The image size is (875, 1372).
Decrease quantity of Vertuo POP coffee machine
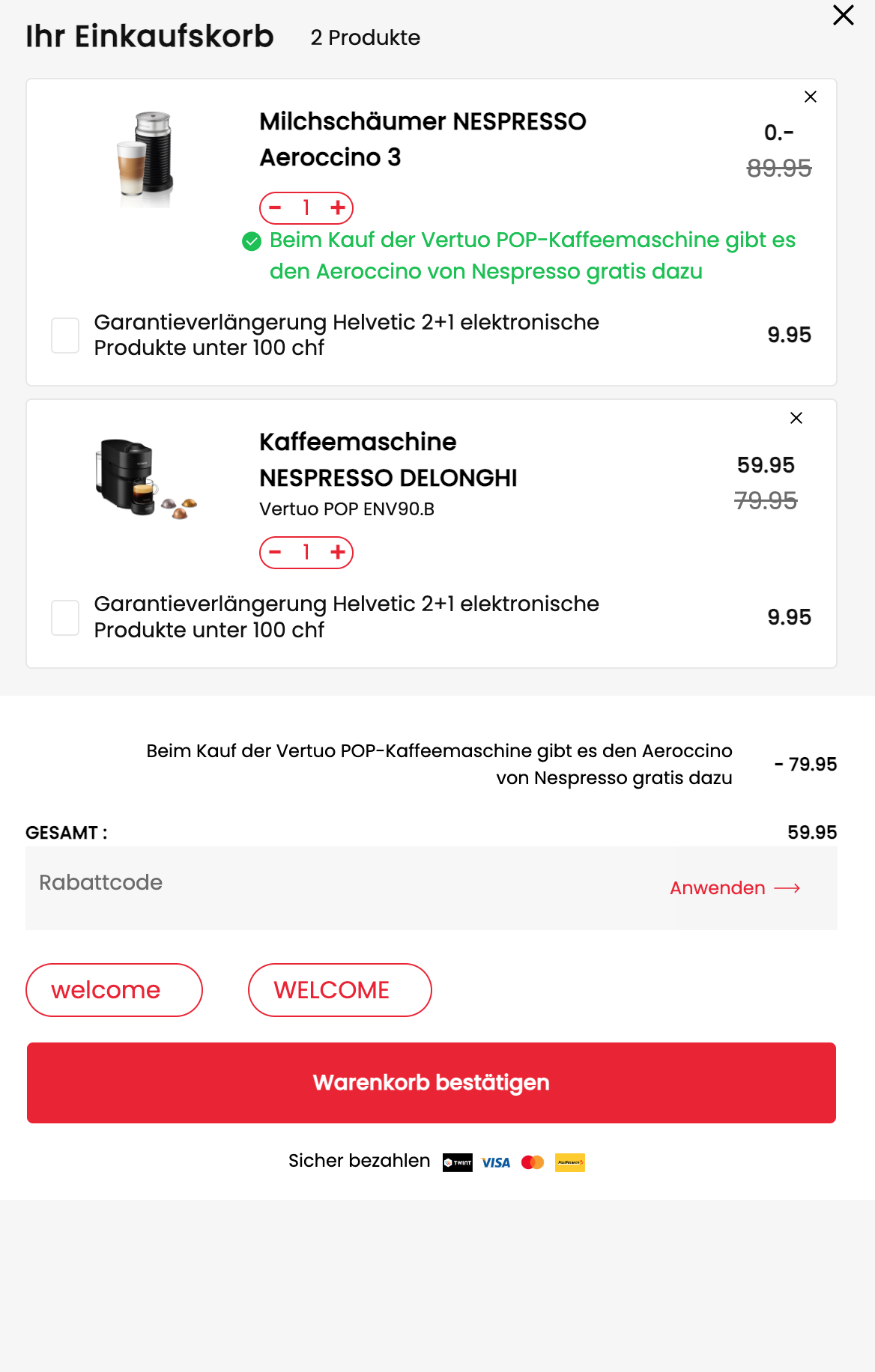point(276,552)
